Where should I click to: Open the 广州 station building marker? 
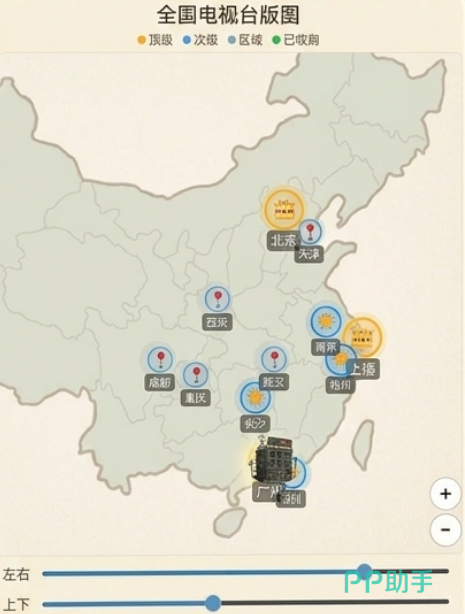pyautogui.click(x=273, y=459)
